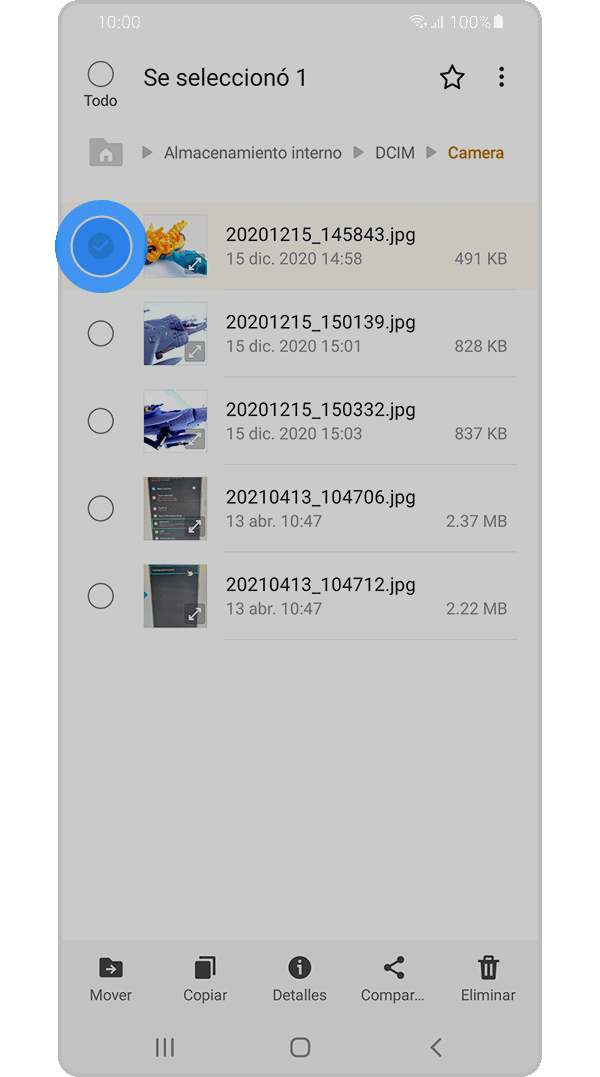Tick 20210413_104712.jpg

[100, 596]
